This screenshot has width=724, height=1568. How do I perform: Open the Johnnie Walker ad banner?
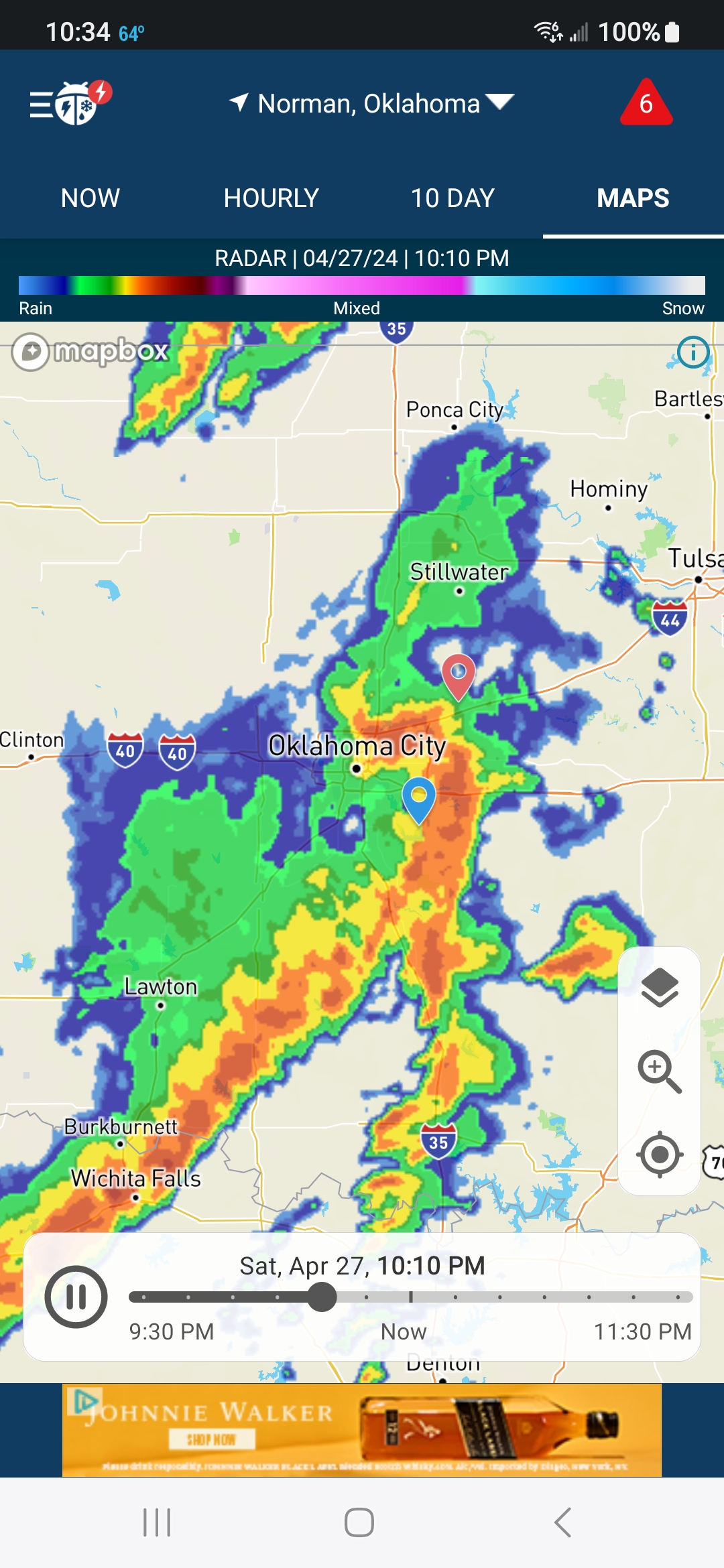[x=362, y=1429]
